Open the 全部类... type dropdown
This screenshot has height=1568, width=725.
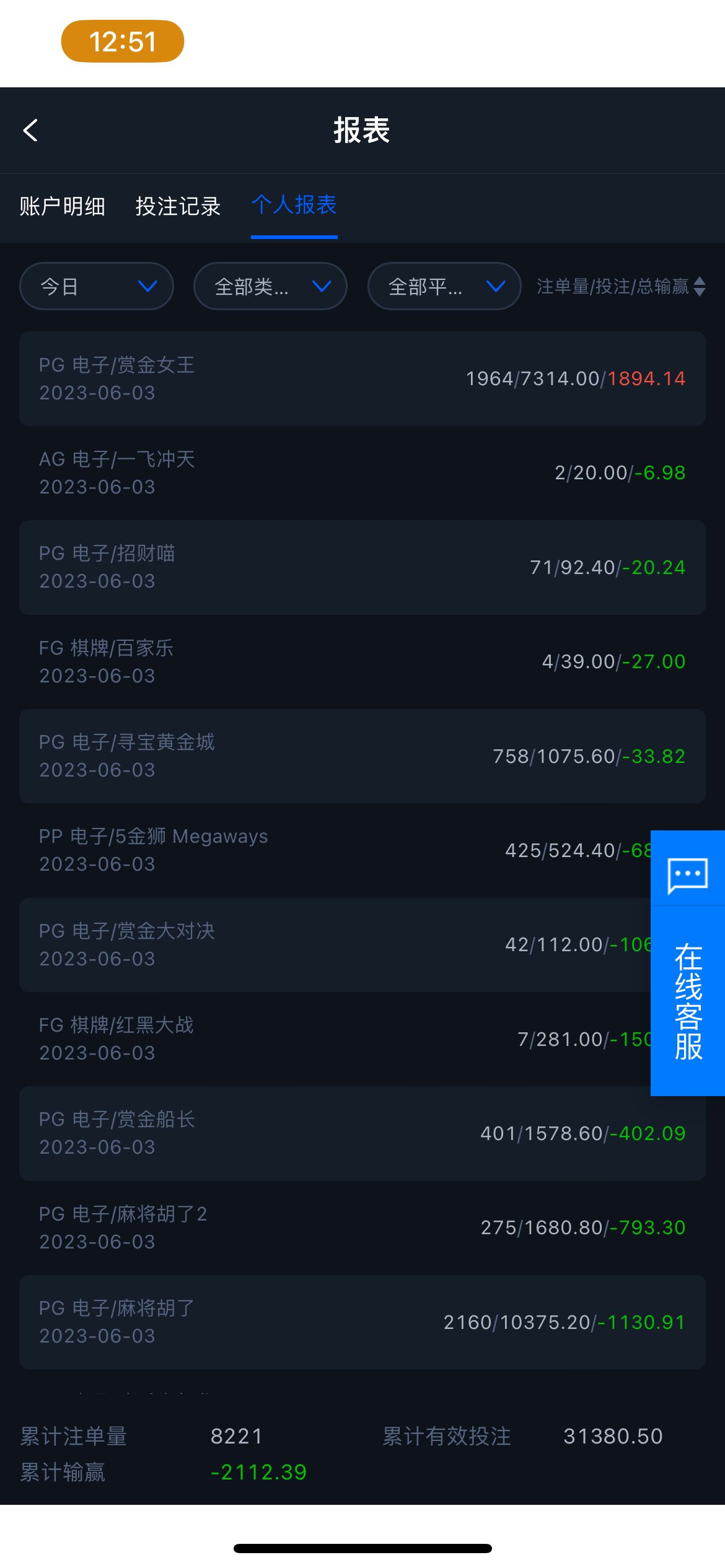coord(270,286)
